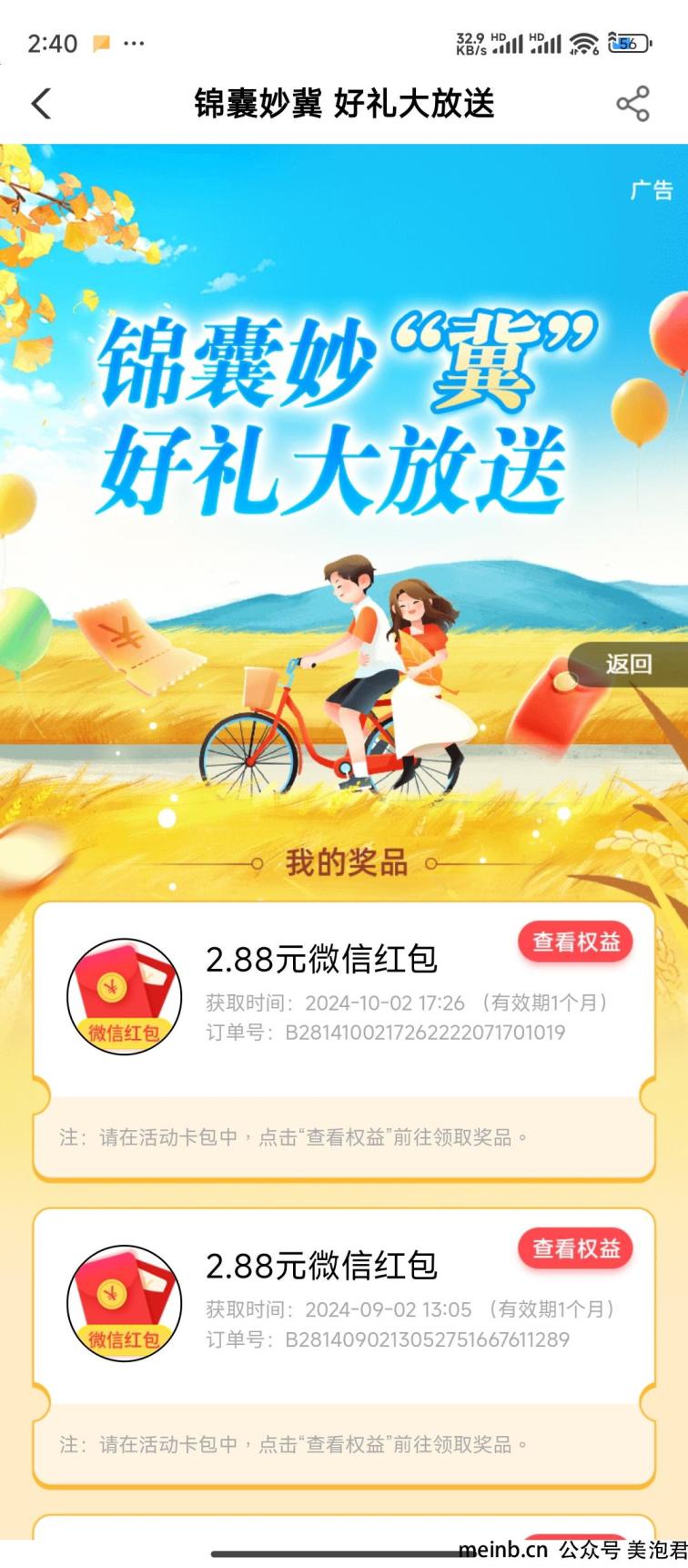Share this promotion page
This screenshot has height=1568, width=688.
click(x=632, y=104)
